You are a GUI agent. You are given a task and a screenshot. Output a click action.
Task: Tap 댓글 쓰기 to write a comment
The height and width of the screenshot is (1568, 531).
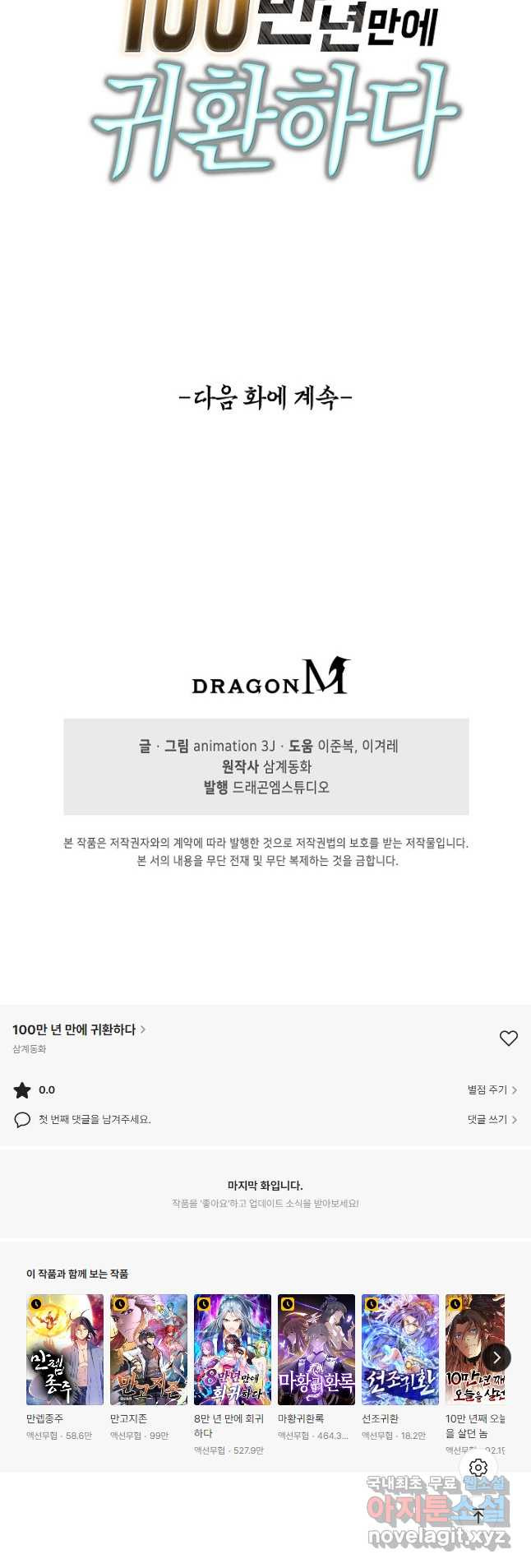492,1119
